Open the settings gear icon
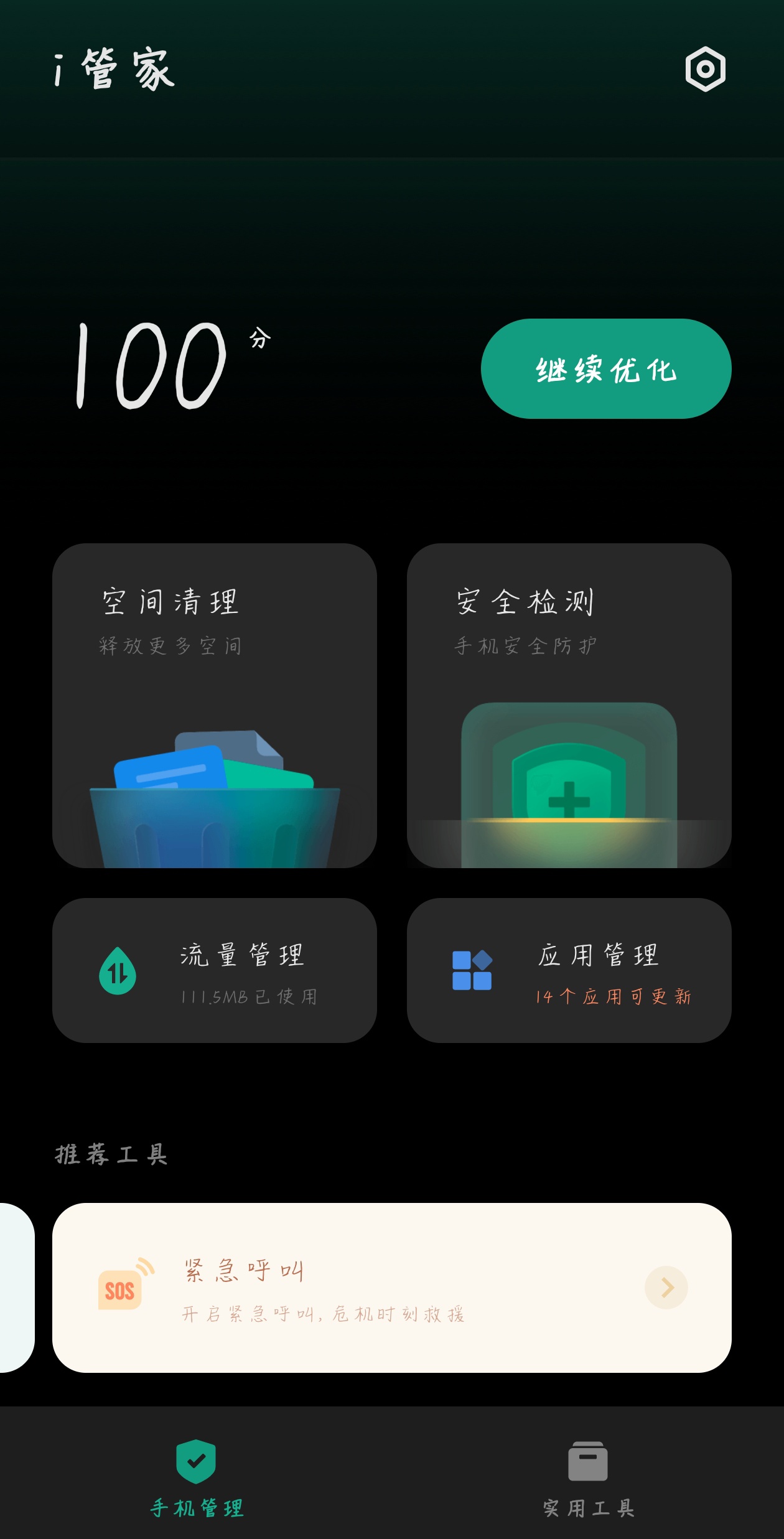The width and height of the screenshot is (784, 1539). [705, 69]
